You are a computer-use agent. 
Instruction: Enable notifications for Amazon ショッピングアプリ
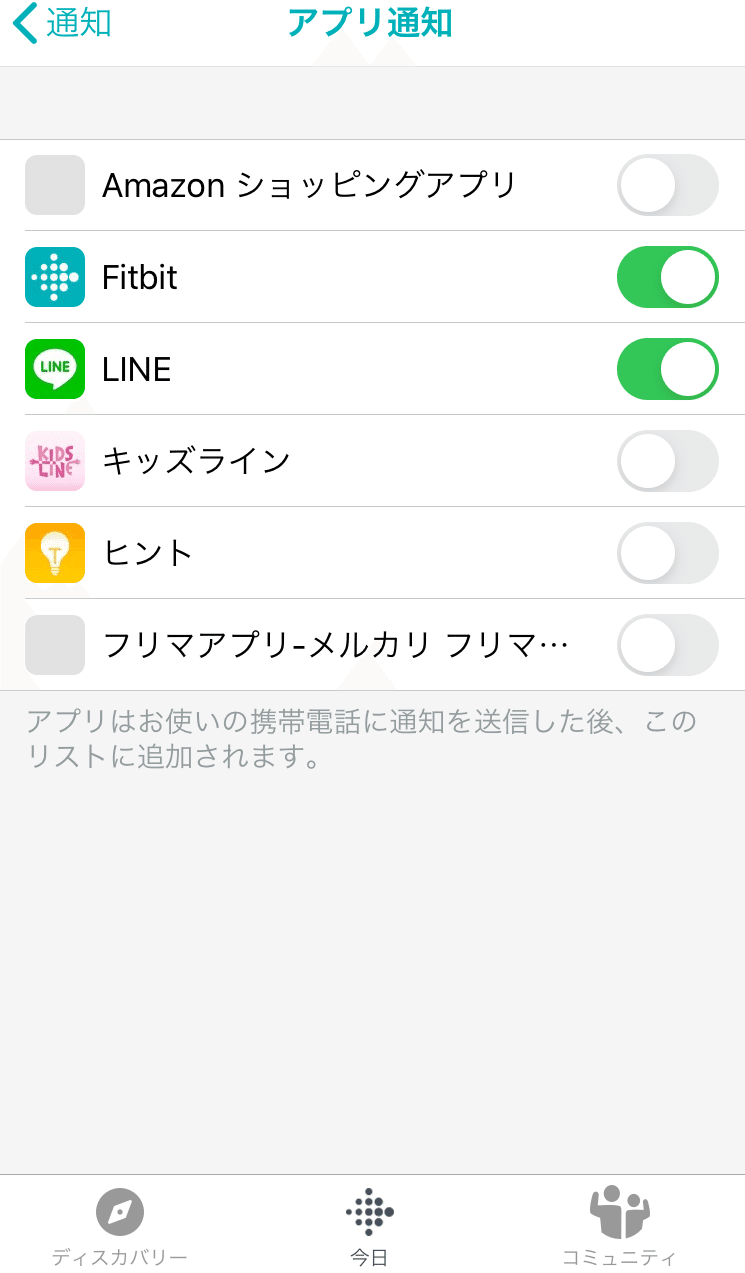pyautogui.click(x=668, y=185)
